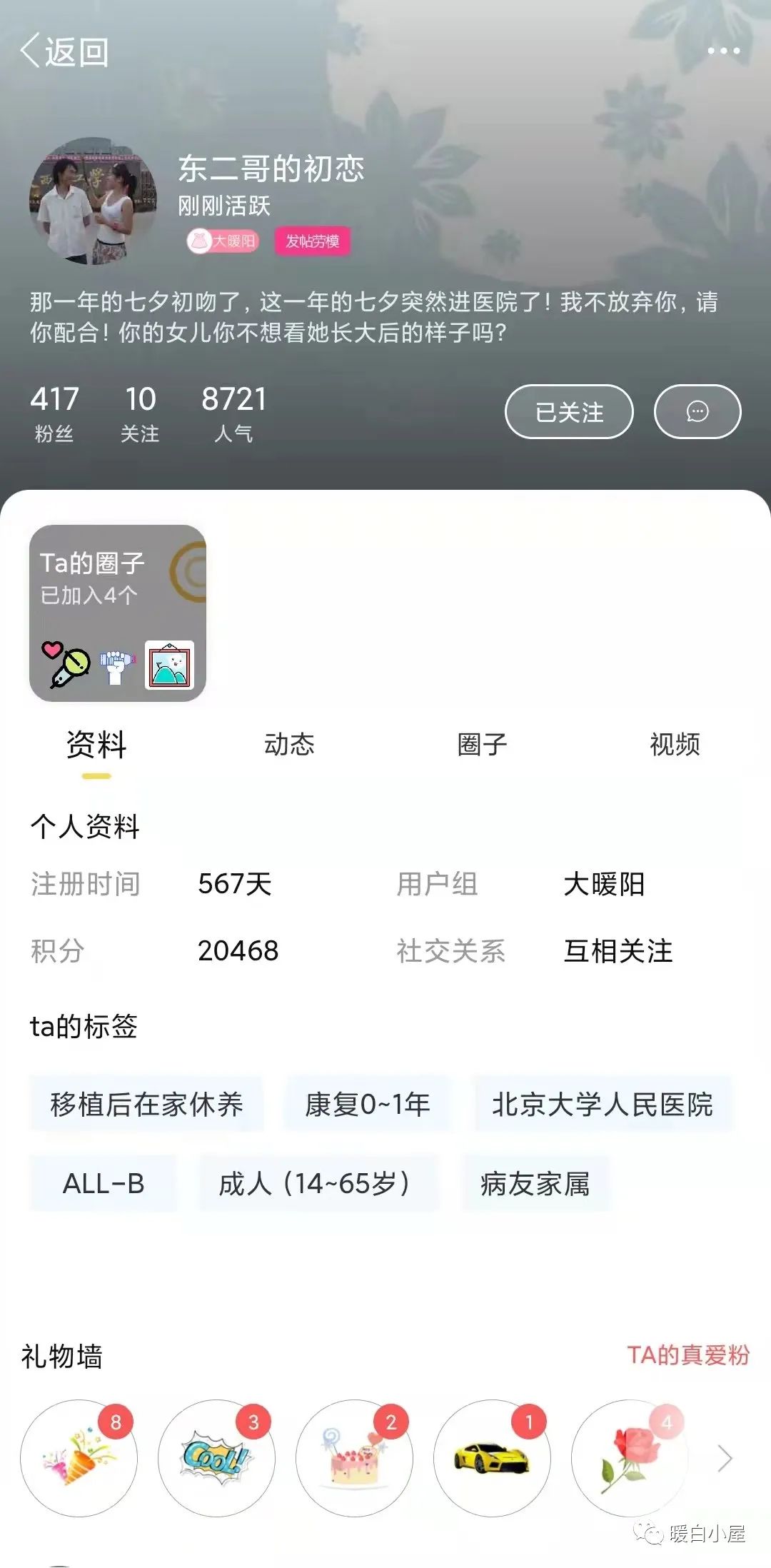
Task: Switch to the 视频 tab
Action: click(x=674, y=745)
